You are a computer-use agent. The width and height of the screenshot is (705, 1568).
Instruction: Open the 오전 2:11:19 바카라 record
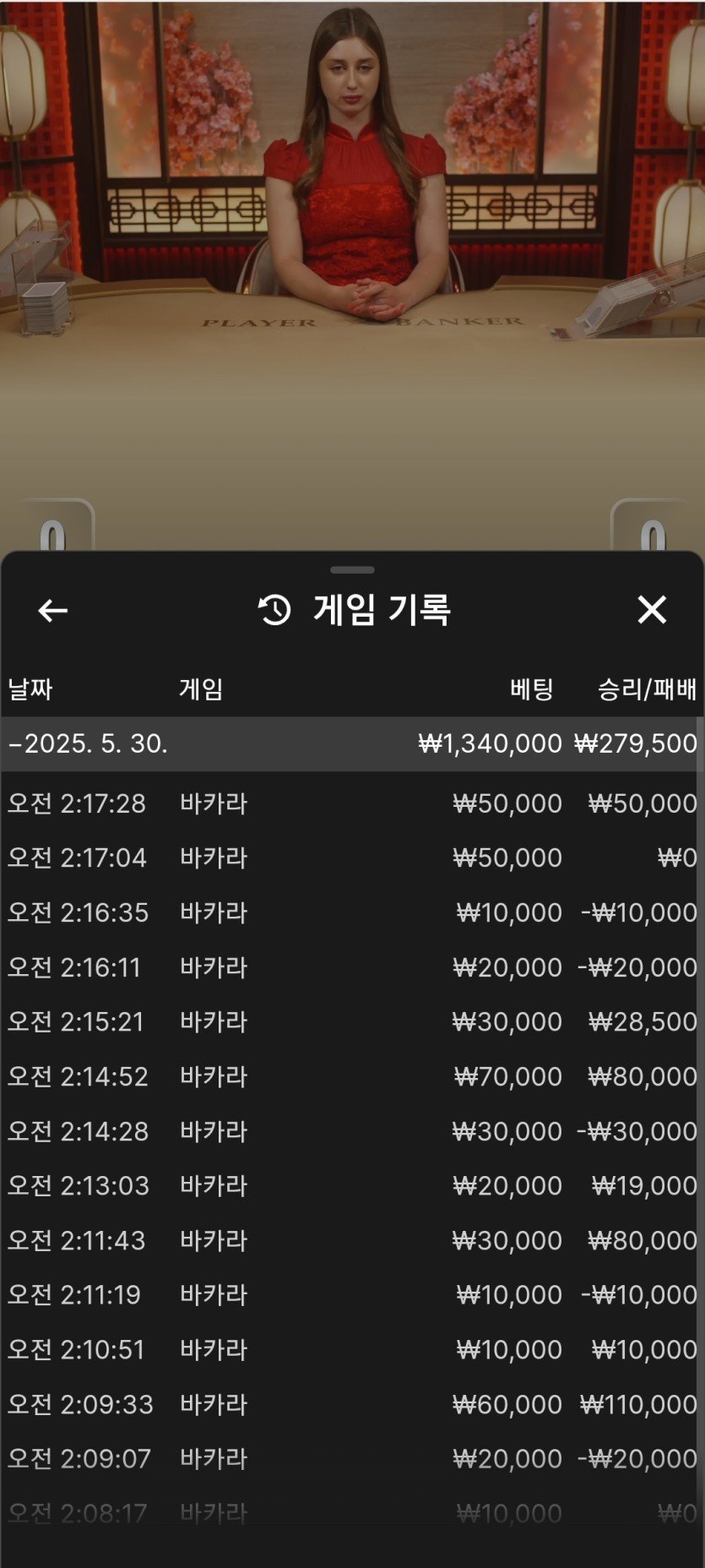(x=351, y=1294)
